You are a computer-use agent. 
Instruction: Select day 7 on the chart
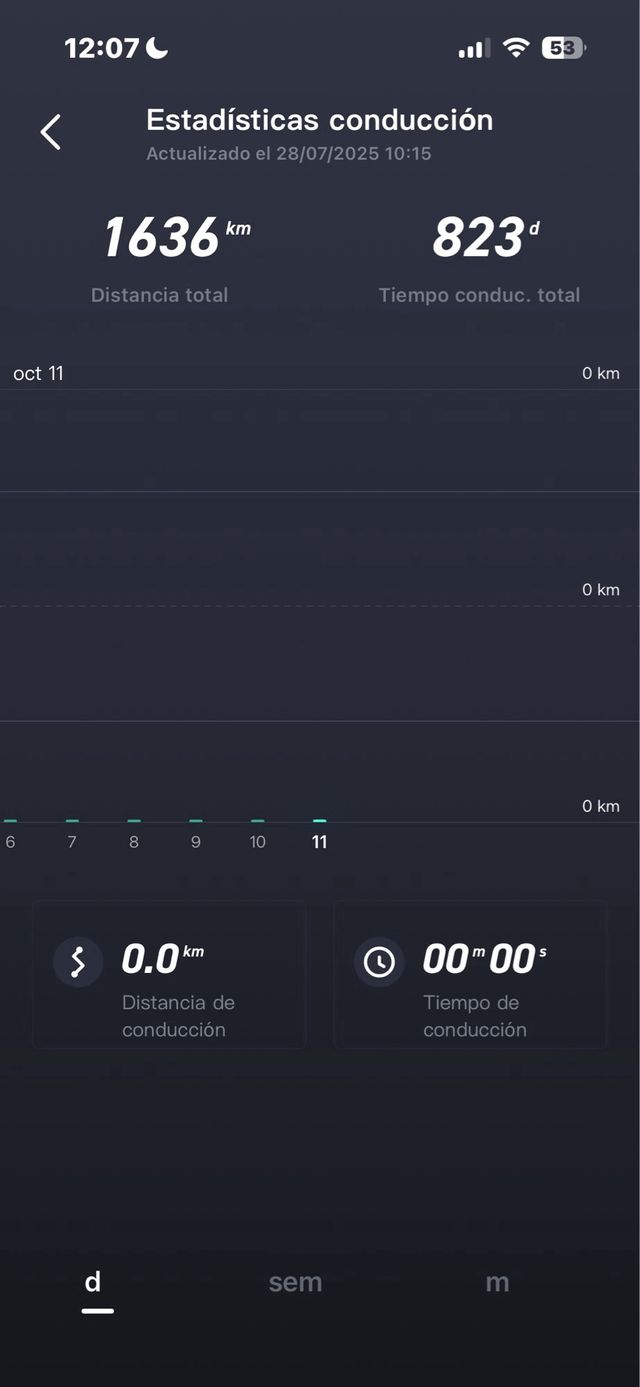pos(72,841)
